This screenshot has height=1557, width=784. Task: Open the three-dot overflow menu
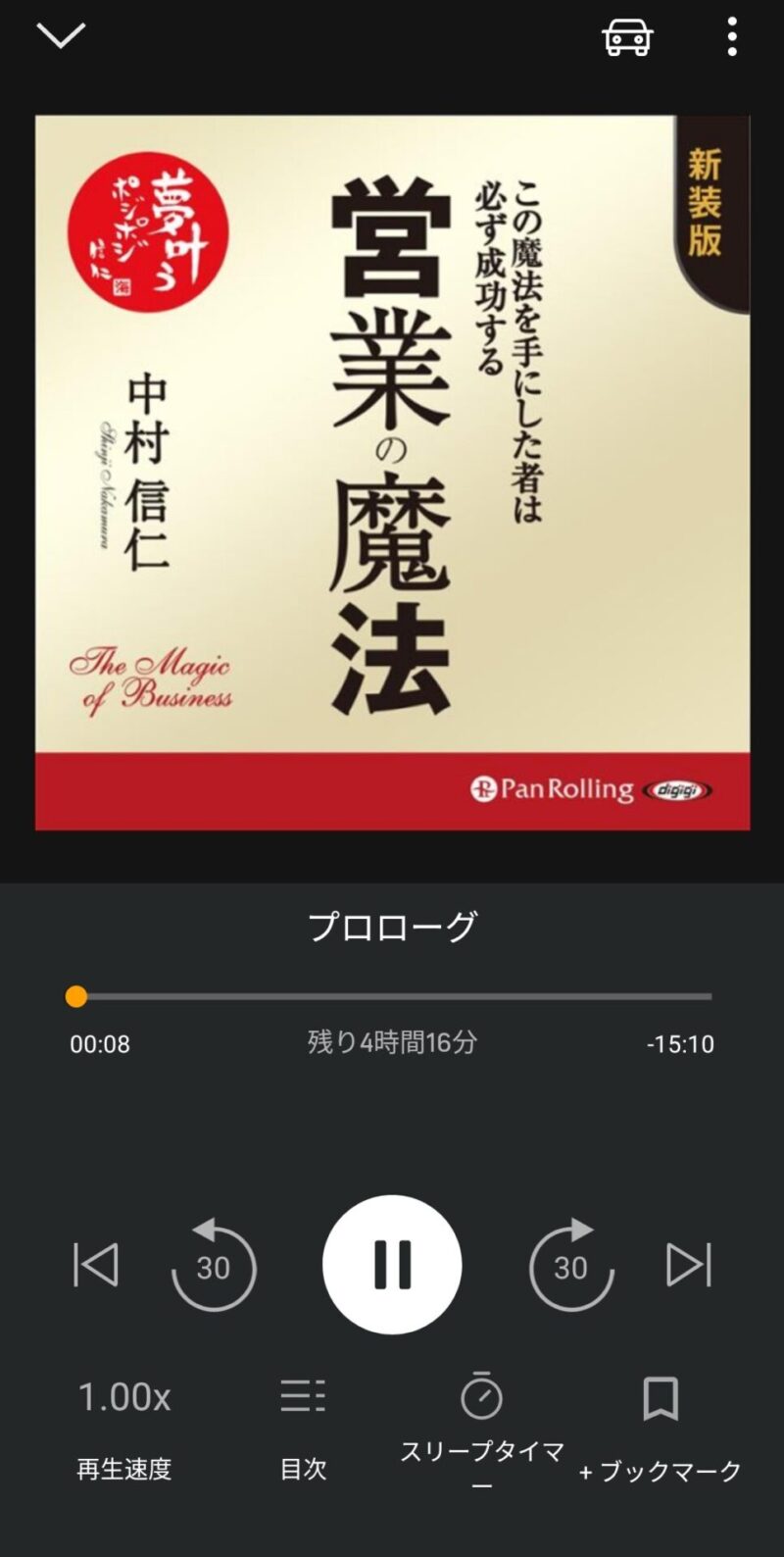coord(731,37)
